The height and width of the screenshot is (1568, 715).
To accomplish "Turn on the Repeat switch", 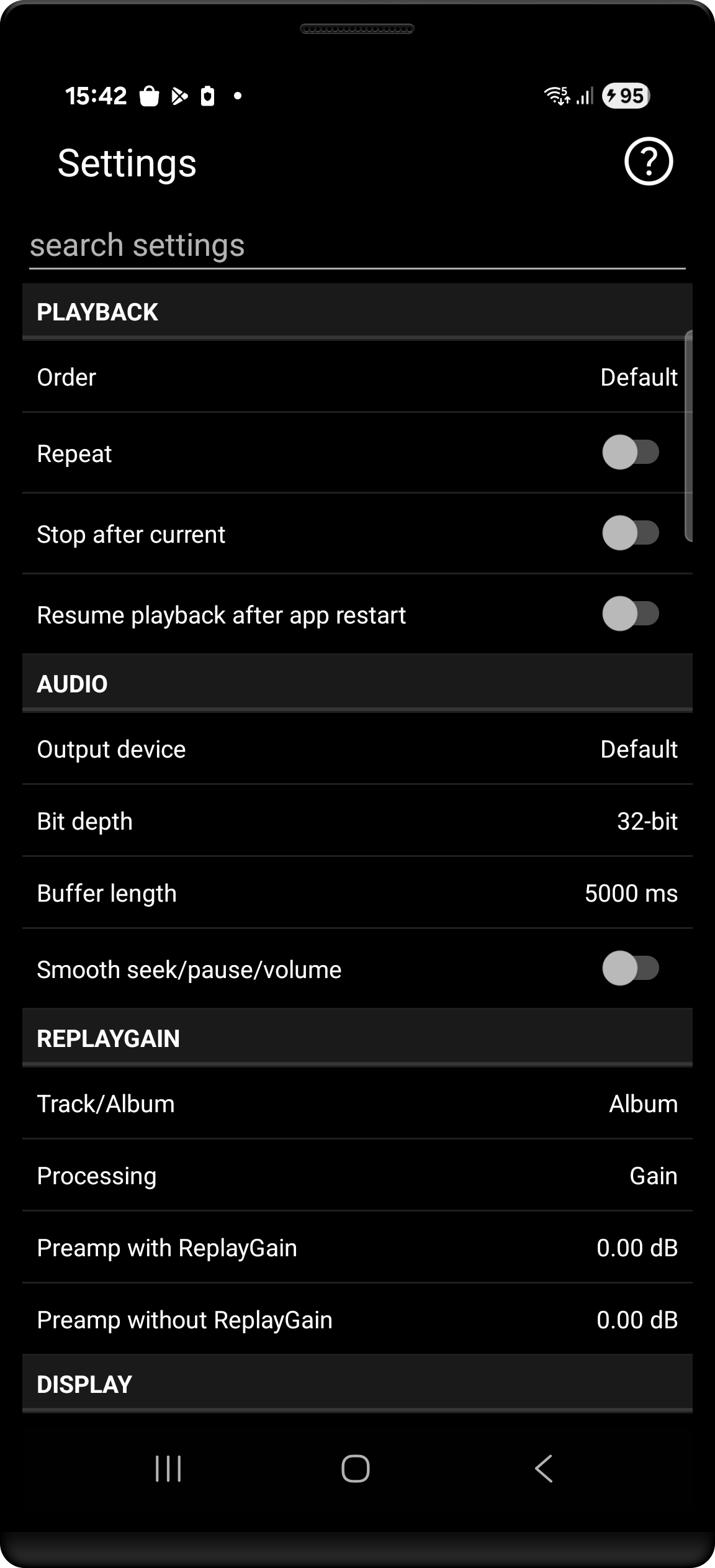I will coord(630,453).
